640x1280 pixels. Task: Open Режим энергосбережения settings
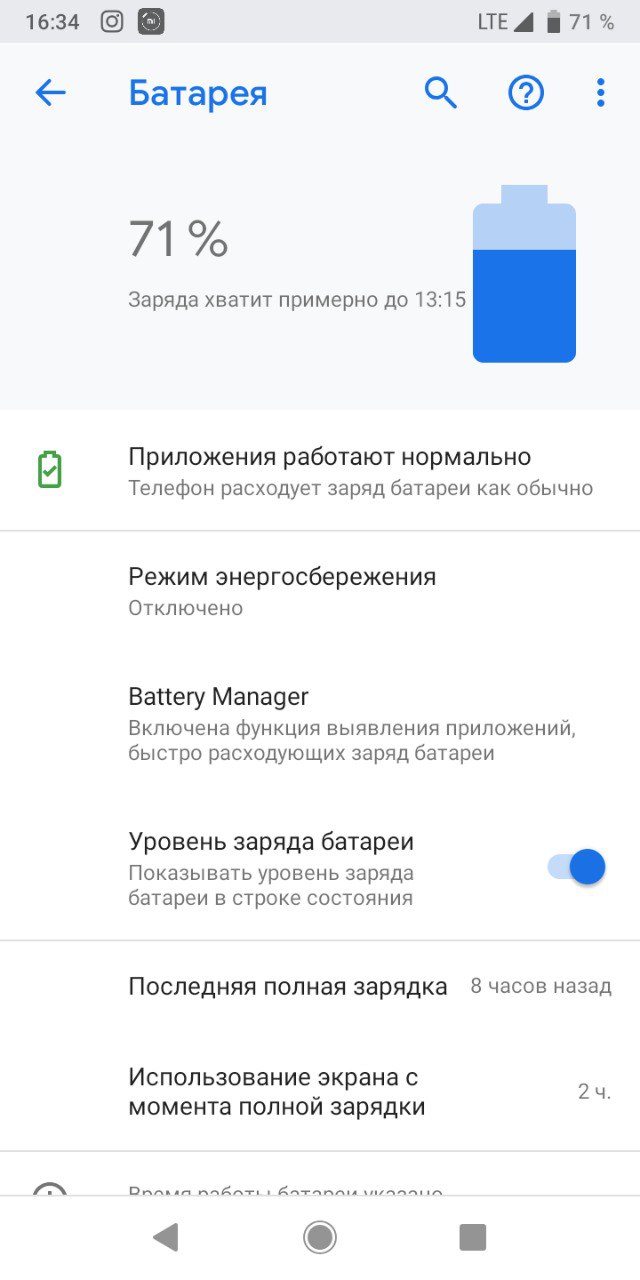click(x=320, y=591)
